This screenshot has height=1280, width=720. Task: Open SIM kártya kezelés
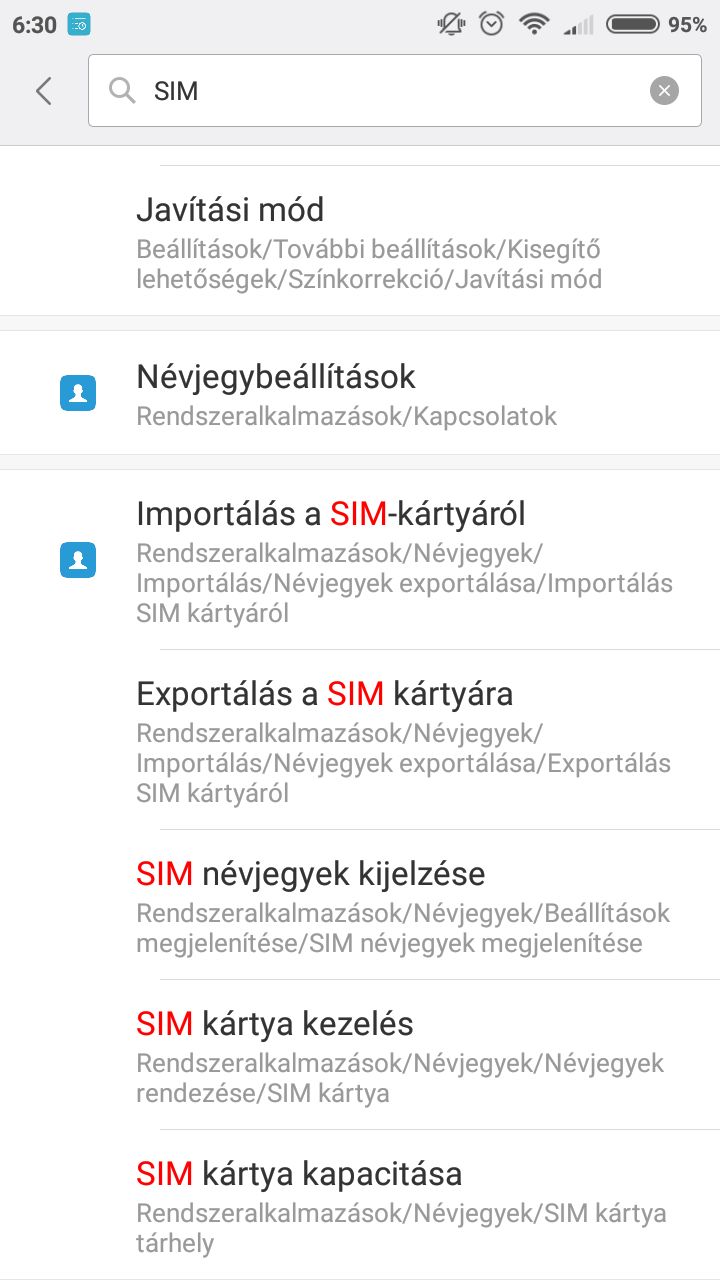(x=360, y=1055)
